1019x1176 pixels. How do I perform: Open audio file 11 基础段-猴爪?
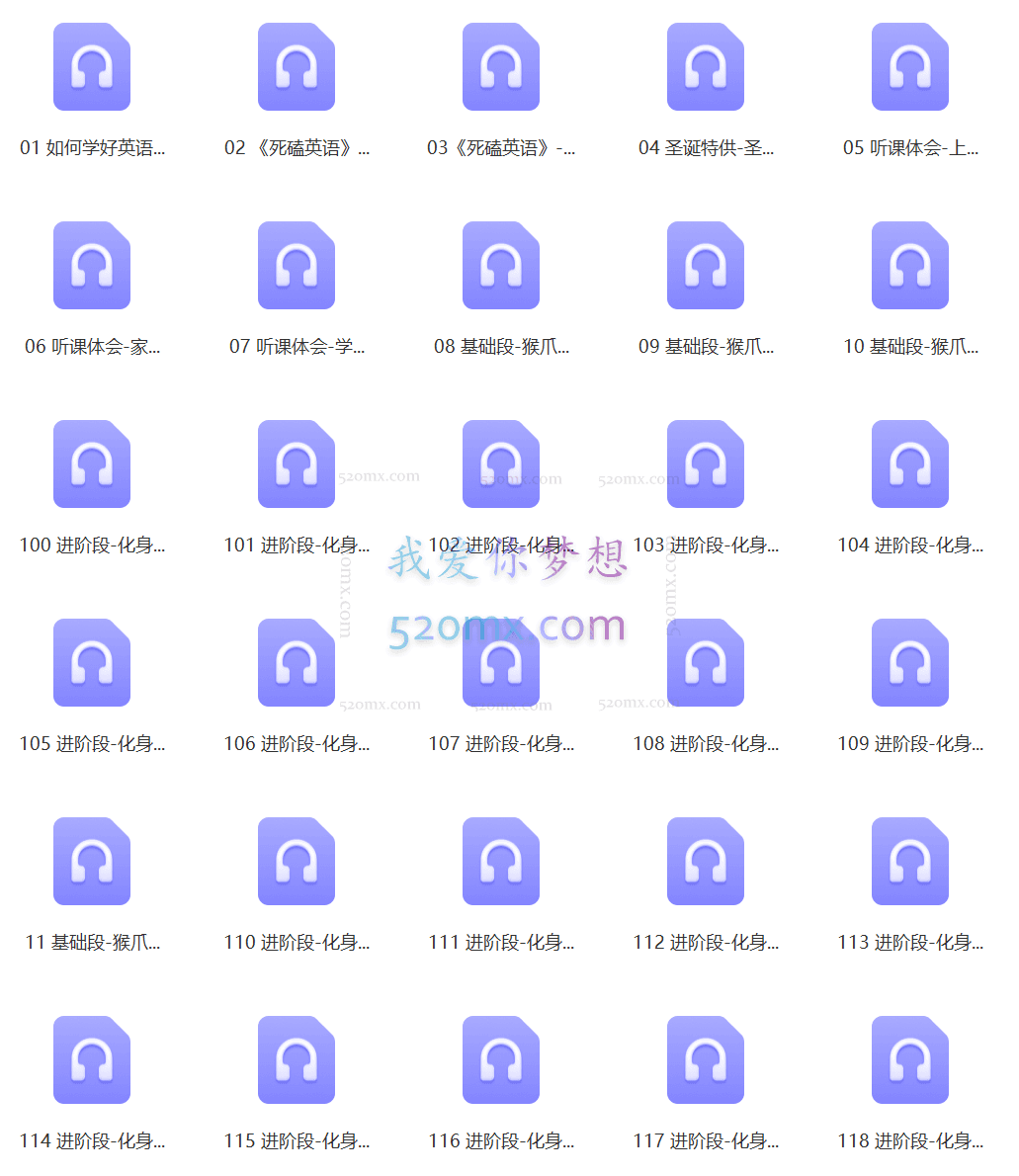[92, 862]
